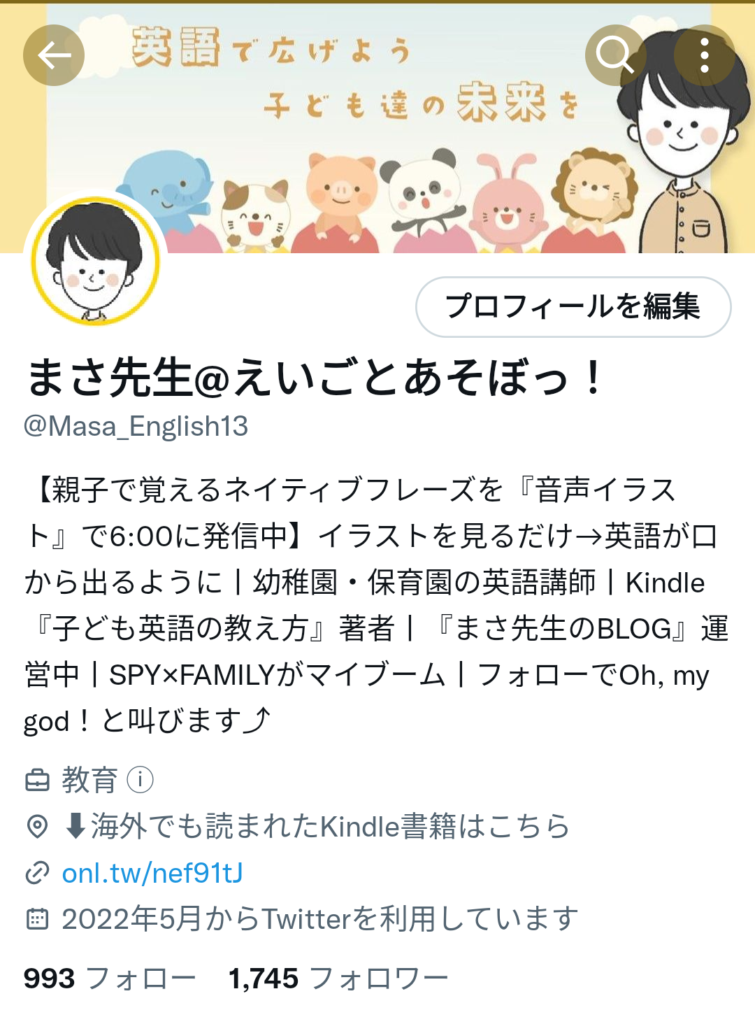Open search on this profile
Screen dimensions: 755x1024
point(616,54)
